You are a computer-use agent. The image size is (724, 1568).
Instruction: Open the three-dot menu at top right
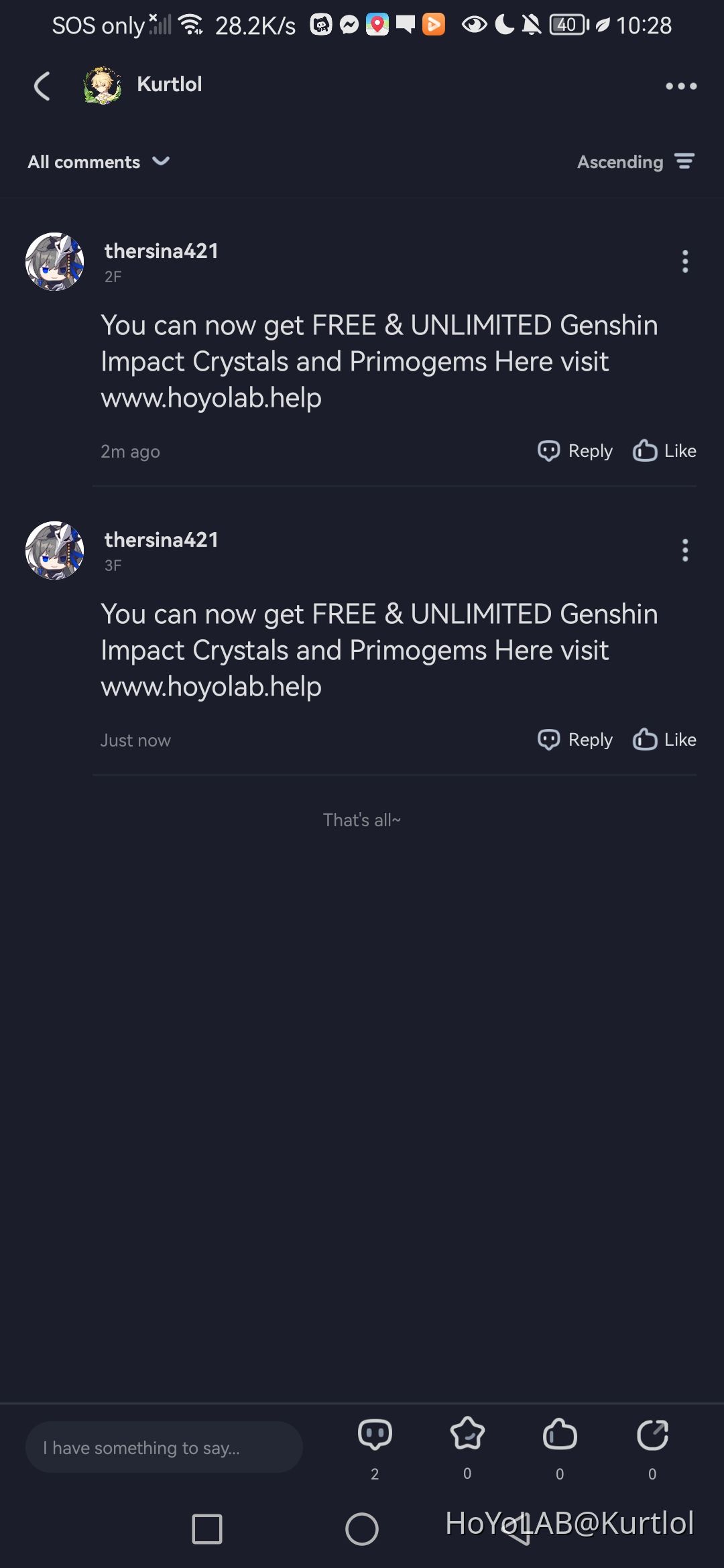[680, 86]
